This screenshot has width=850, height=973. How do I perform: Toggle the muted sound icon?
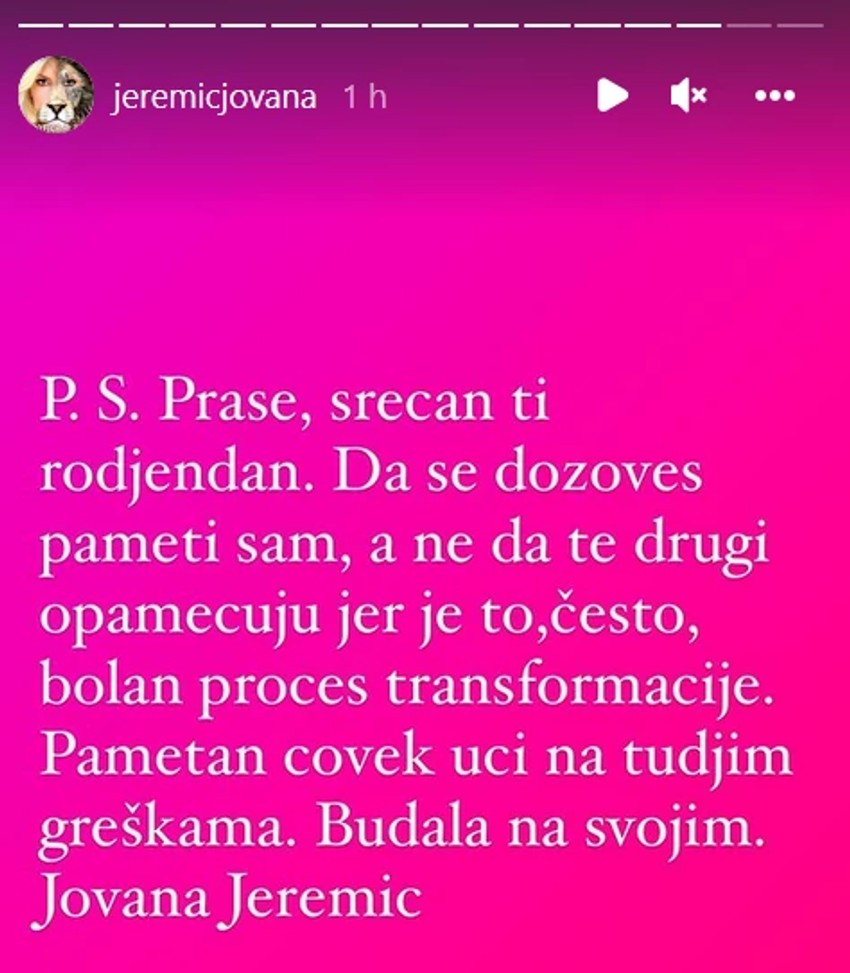point(688,96)
